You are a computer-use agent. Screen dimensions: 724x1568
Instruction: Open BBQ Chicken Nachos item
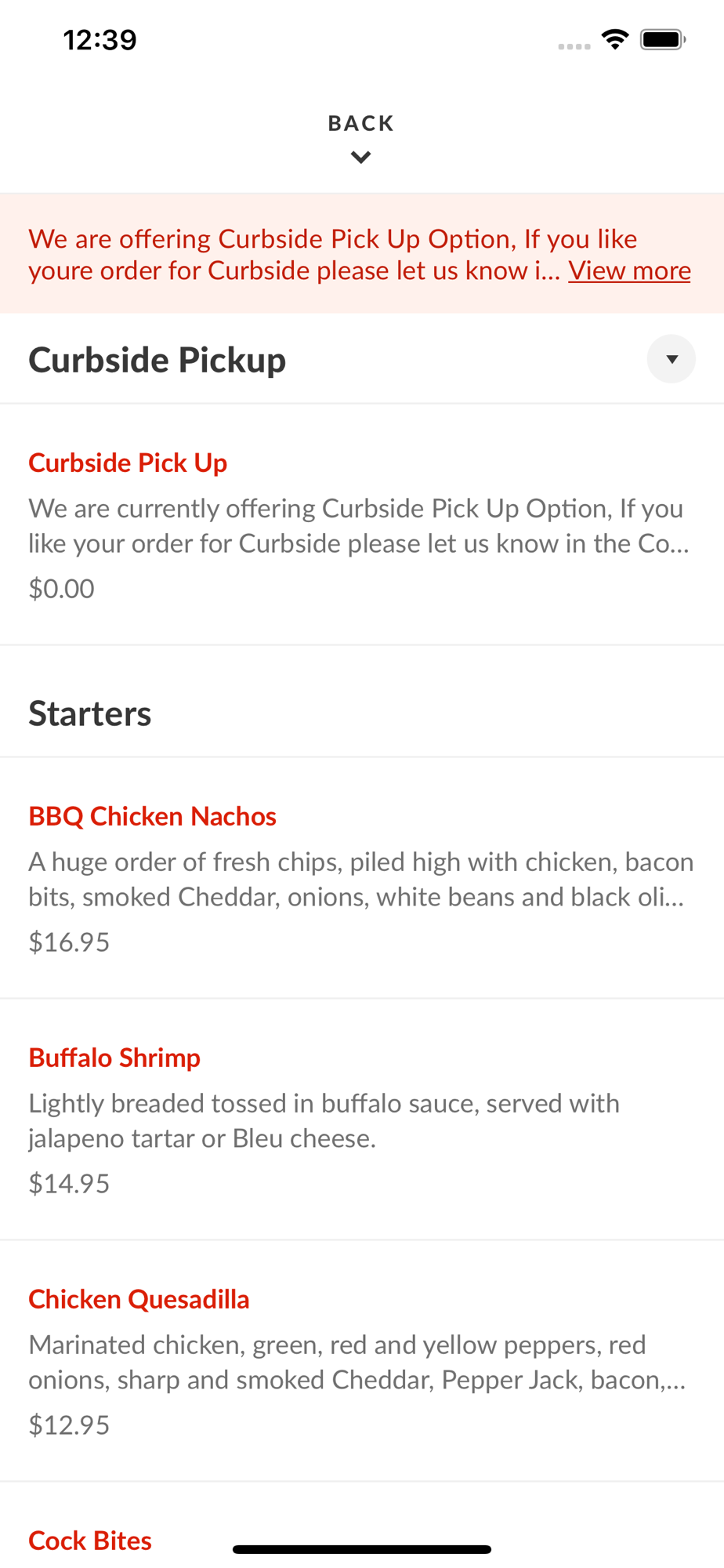(362, 878)
